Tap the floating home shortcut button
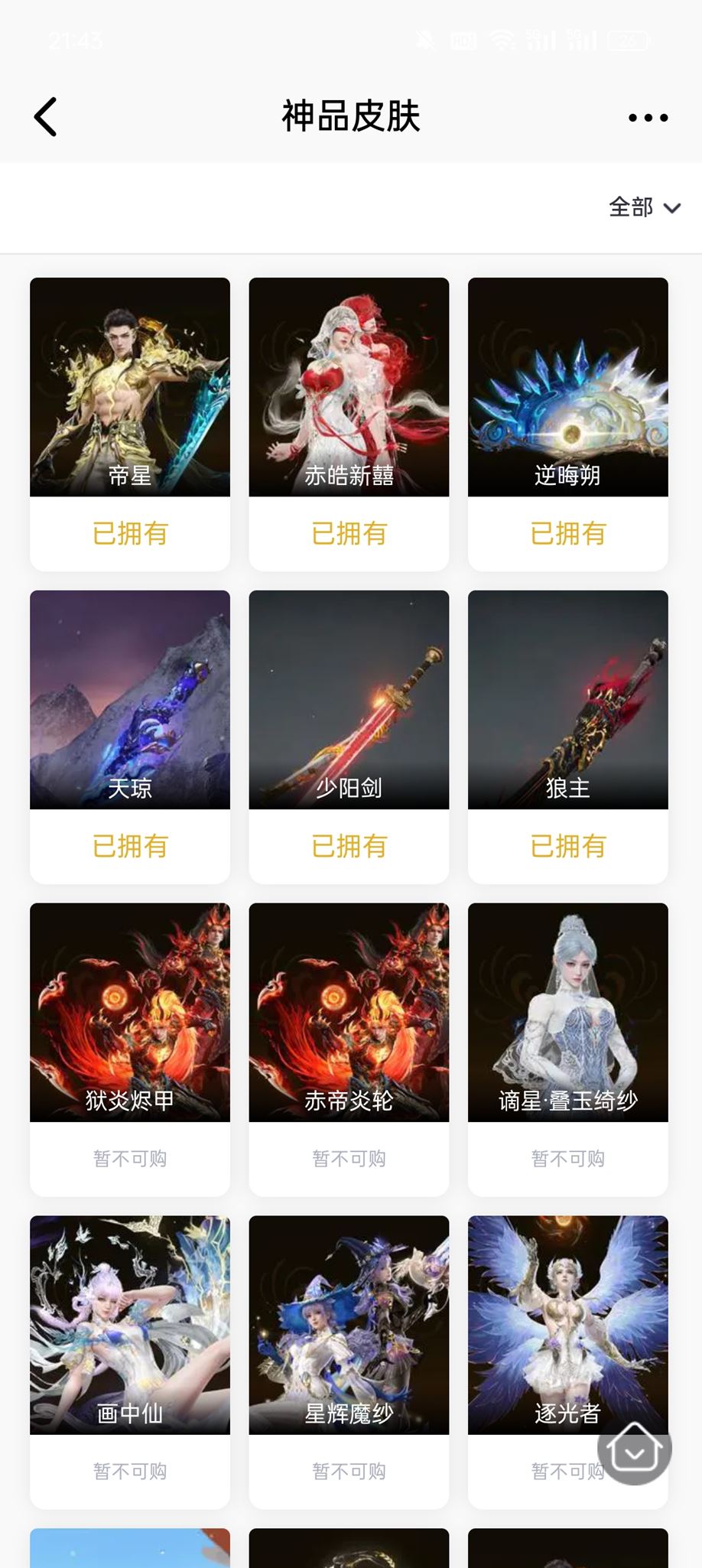Screen dimensions: 702x1568 point(635,1447)
